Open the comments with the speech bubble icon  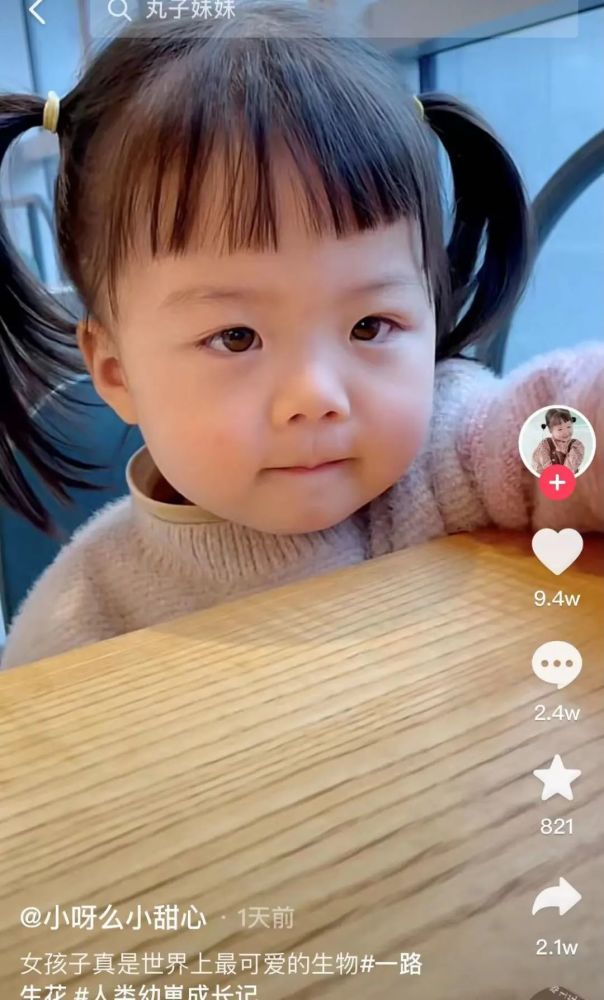[557, 665]
